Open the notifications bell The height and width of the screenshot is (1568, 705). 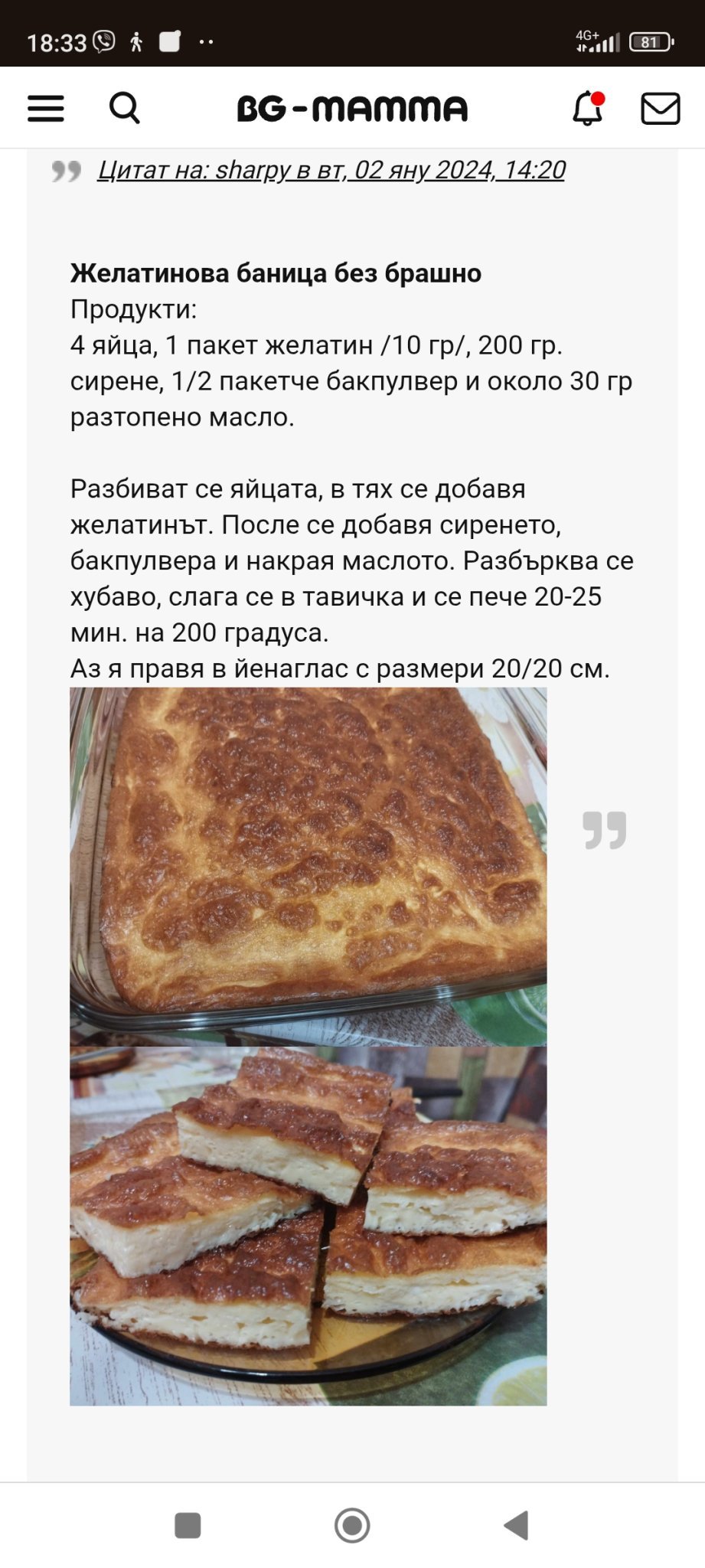point(588,108)
